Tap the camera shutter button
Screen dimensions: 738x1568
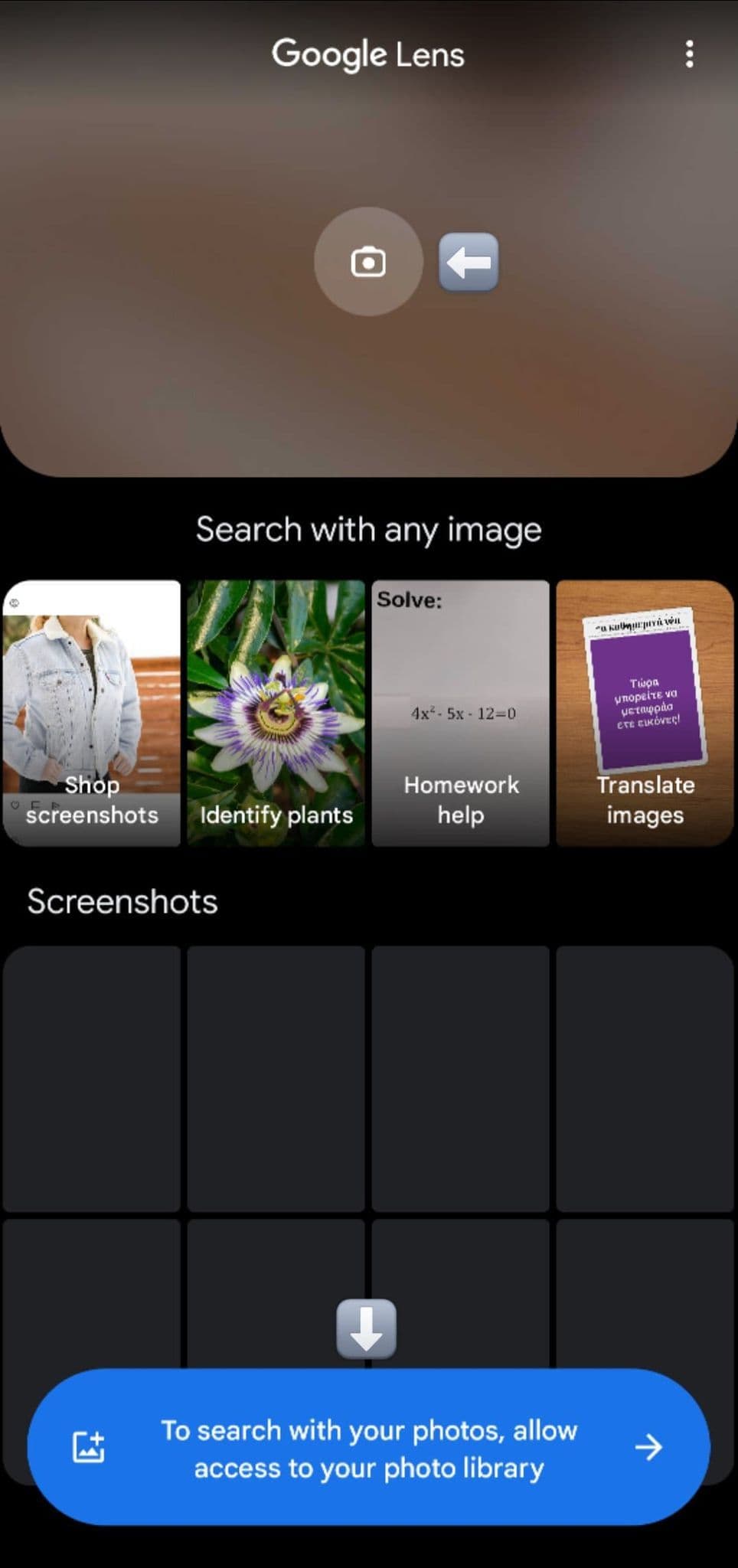point(368,262)
